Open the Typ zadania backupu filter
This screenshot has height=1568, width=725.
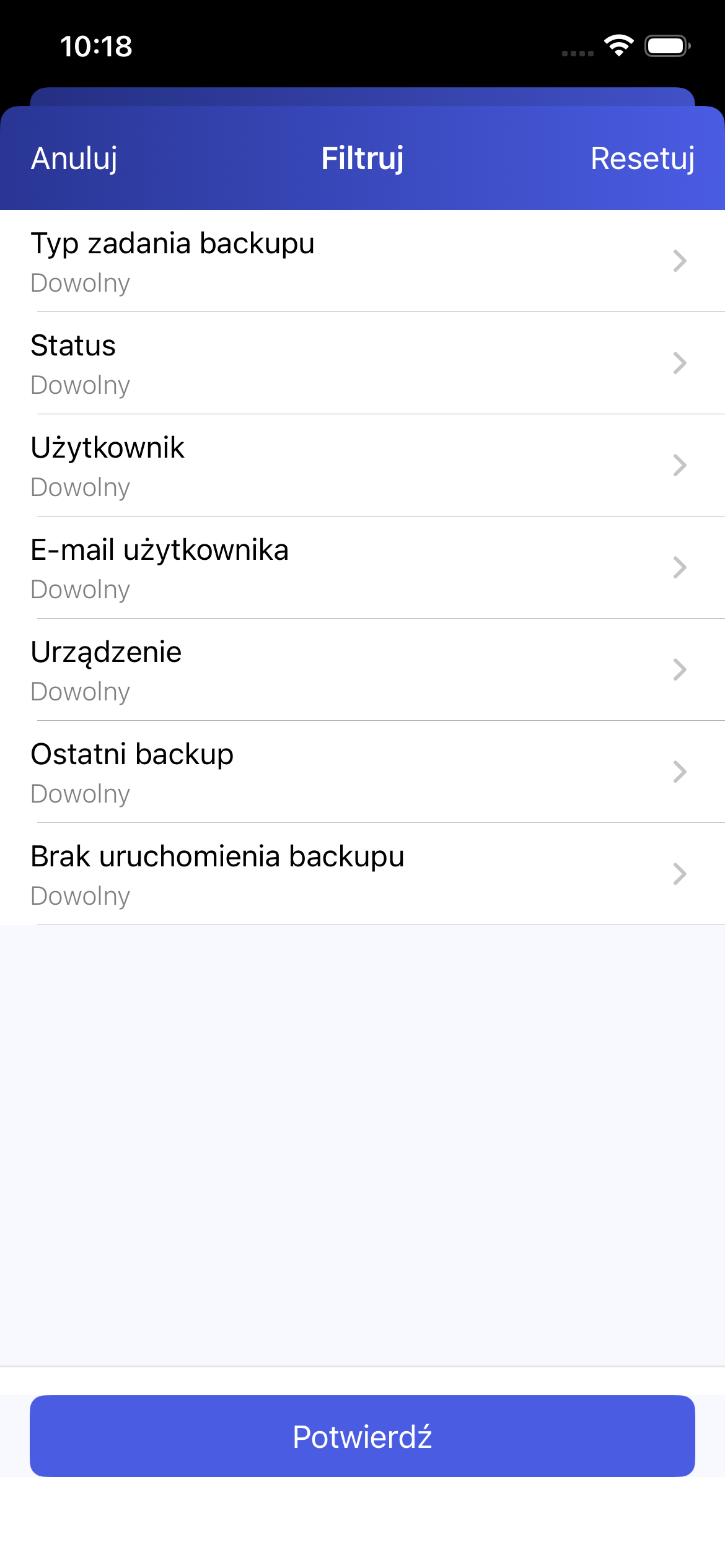click(362, 261)
